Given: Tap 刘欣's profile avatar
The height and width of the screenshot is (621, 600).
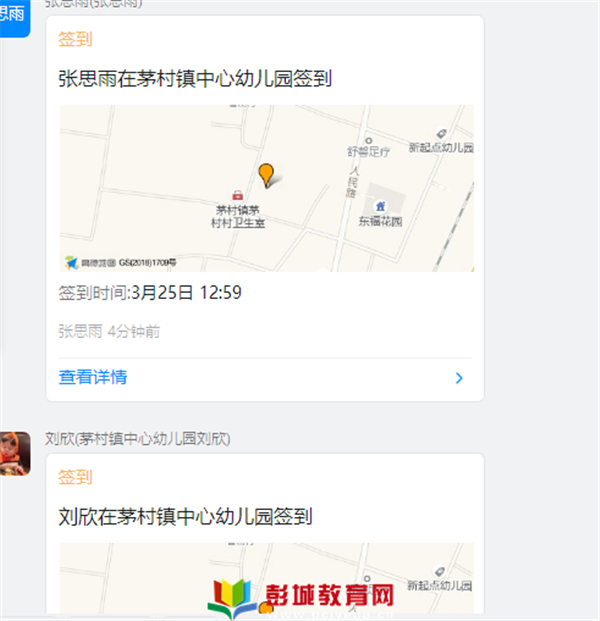Looking at the screenshot, I should coord(14,453).
